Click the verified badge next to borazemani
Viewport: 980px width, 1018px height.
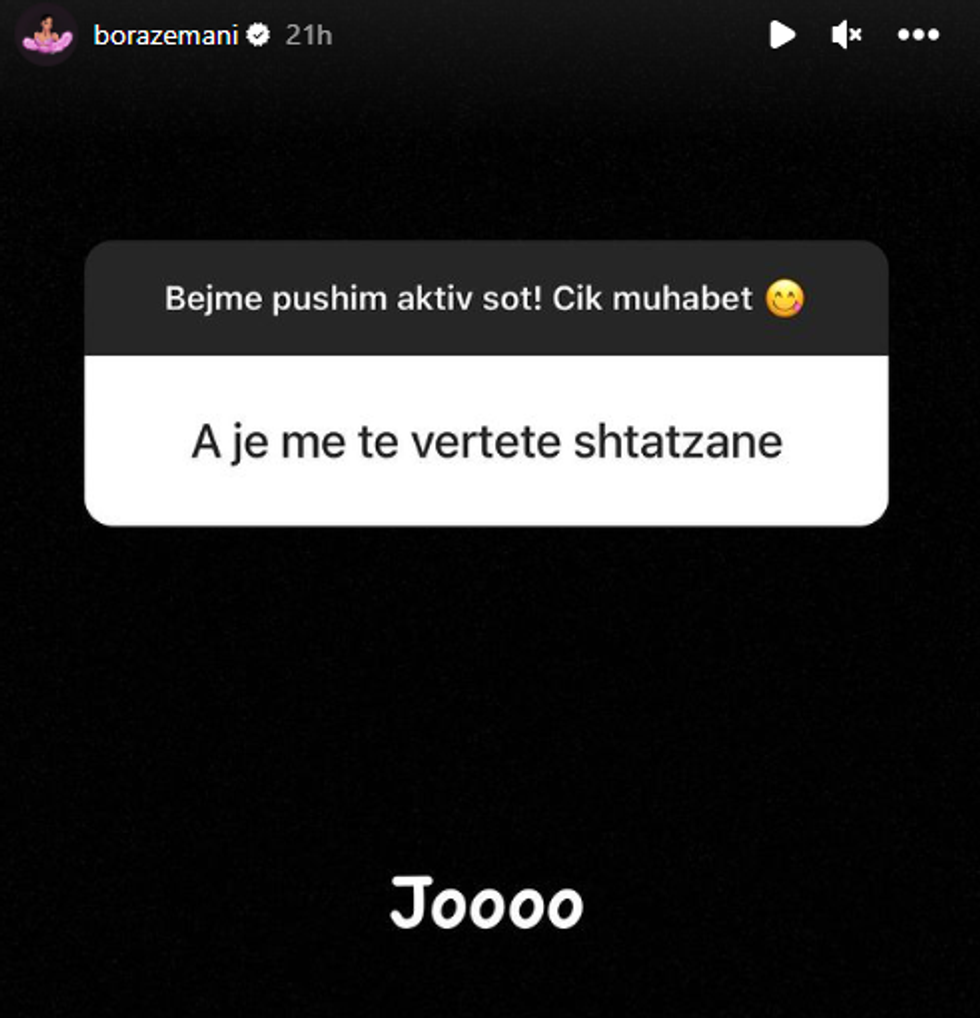(260, 34)
